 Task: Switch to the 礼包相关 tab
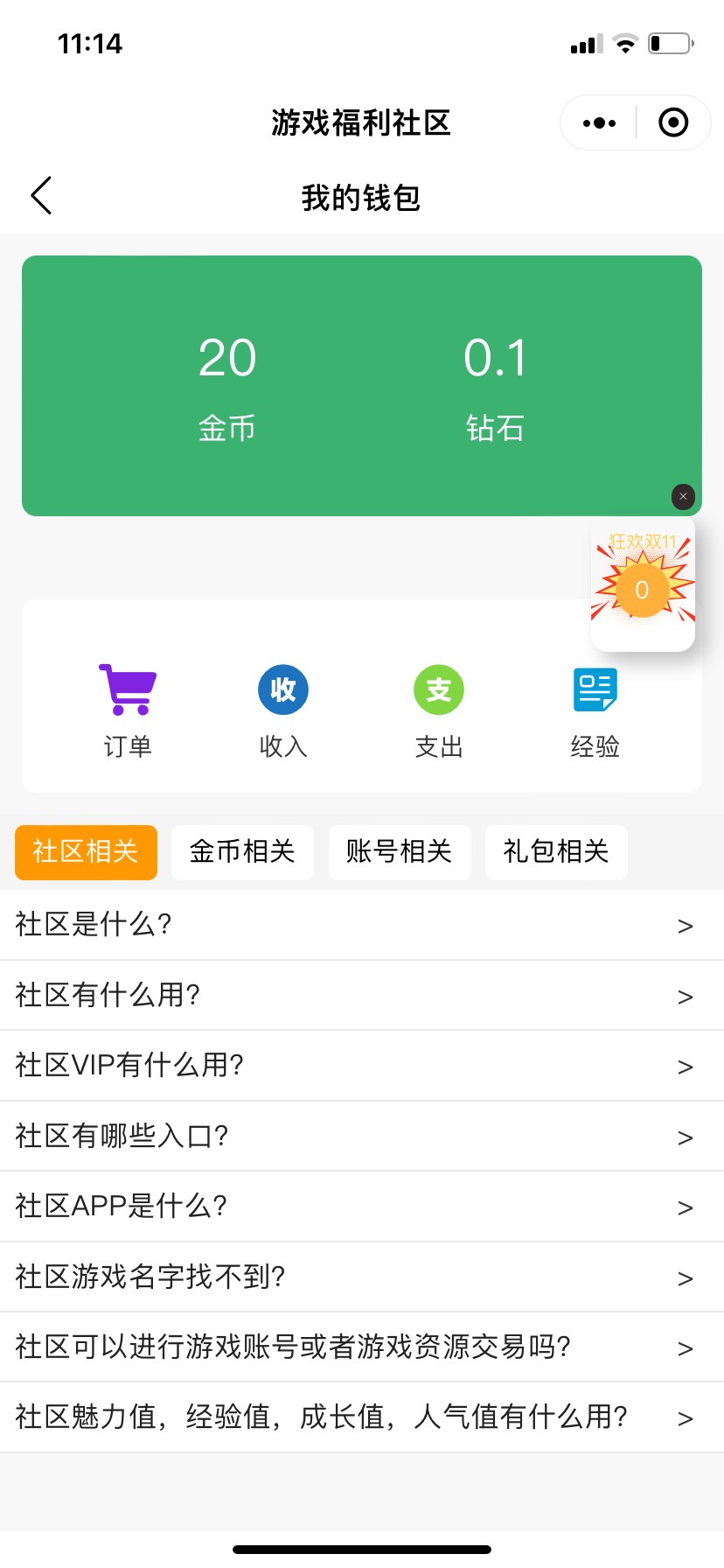click(556, 852)
